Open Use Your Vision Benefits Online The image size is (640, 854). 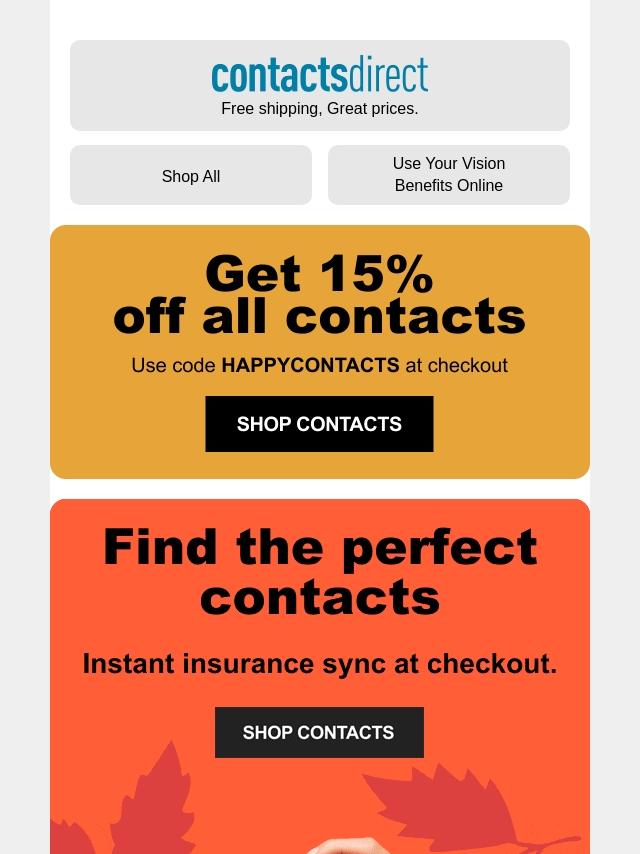point(448,175)
